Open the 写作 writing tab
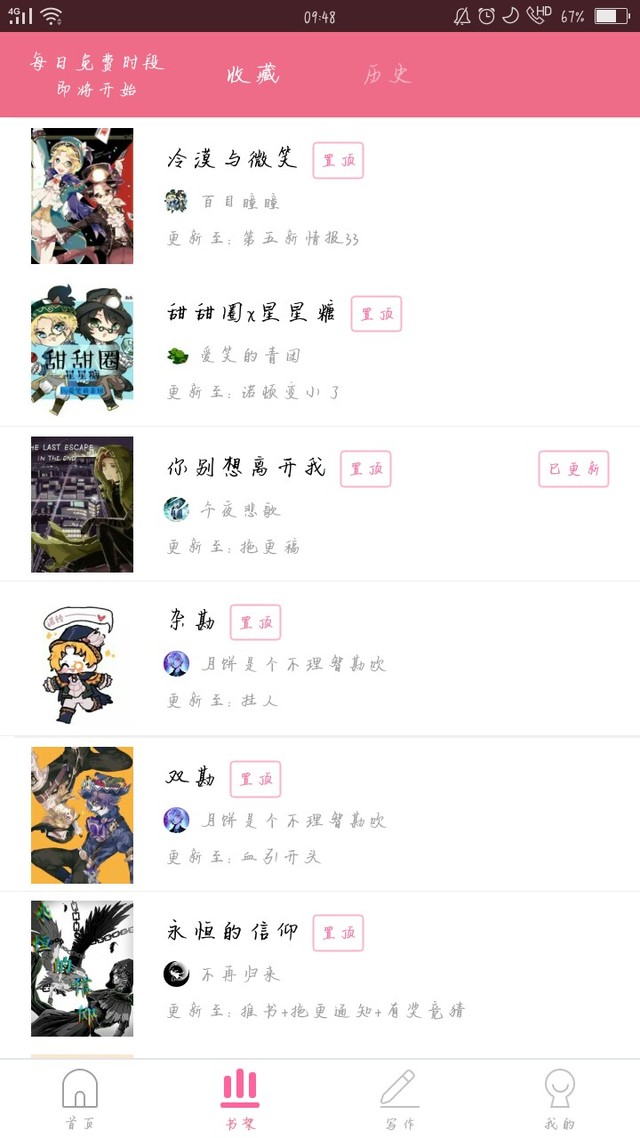This screenshot has height=1138, width=640. click(x=400, y=1099)
